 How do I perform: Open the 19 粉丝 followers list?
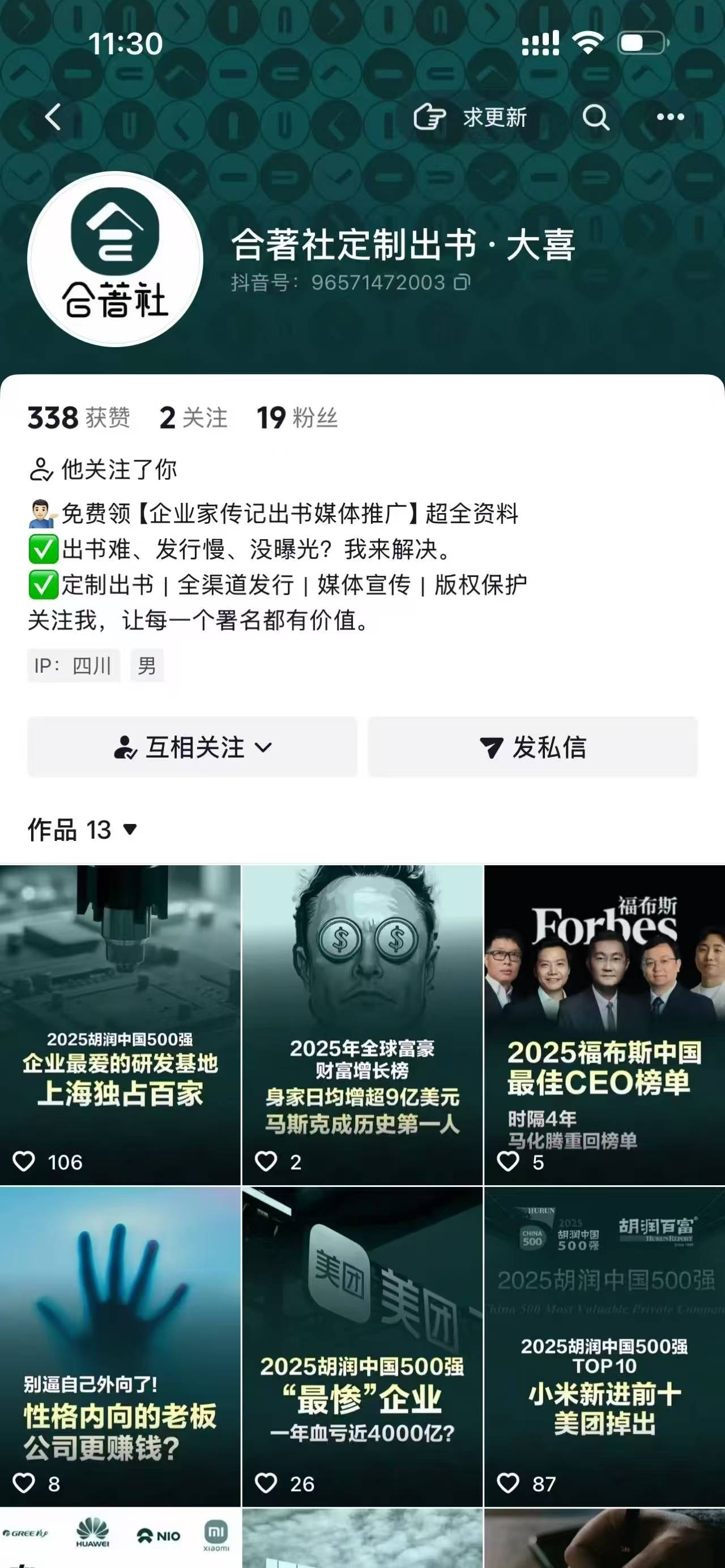click(296, 417)
